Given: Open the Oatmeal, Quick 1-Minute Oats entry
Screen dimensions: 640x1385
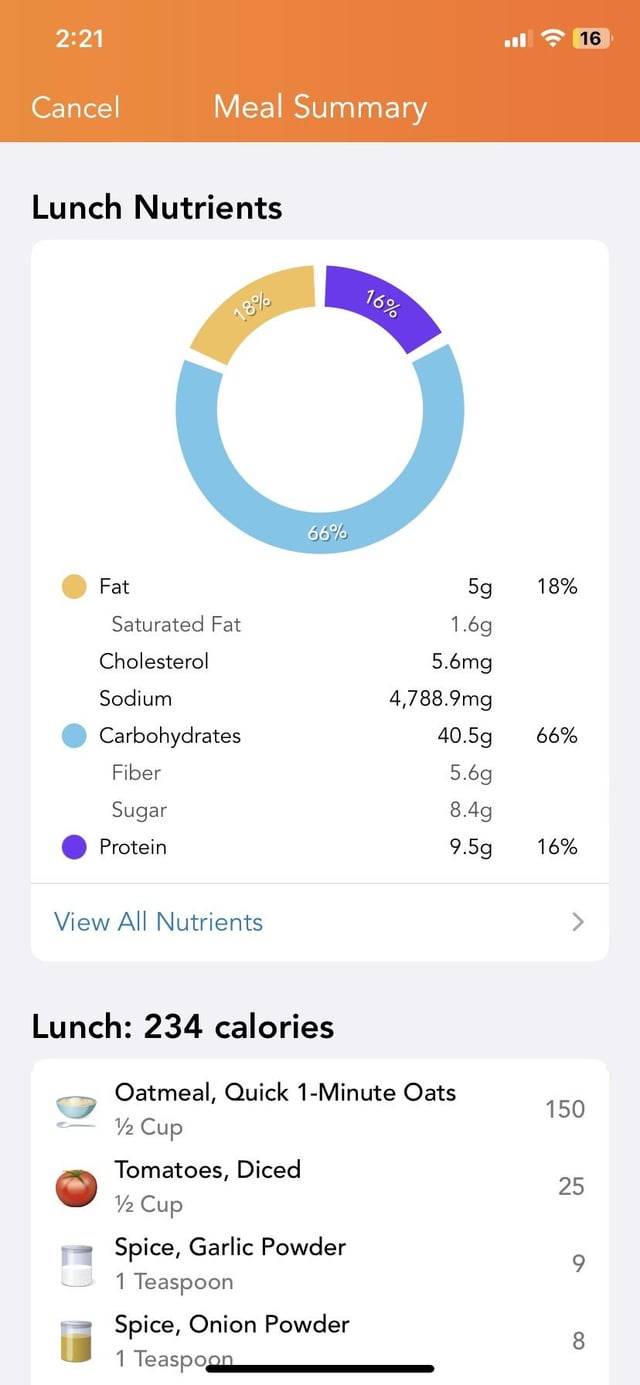Looking at the screenshot, I should tap(320, 1109).
